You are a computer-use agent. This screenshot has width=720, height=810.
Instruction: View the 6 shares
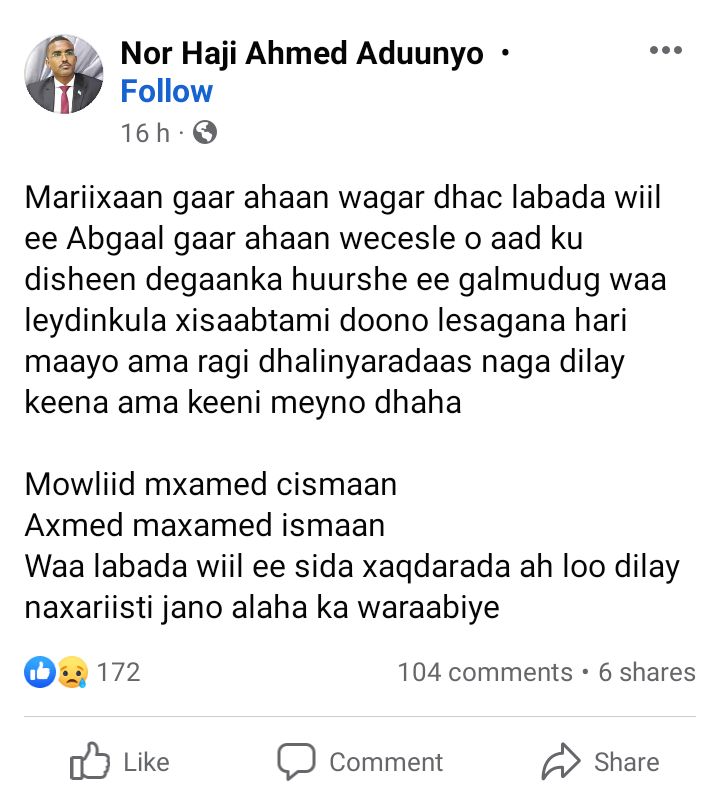click(x=647, y=672)
